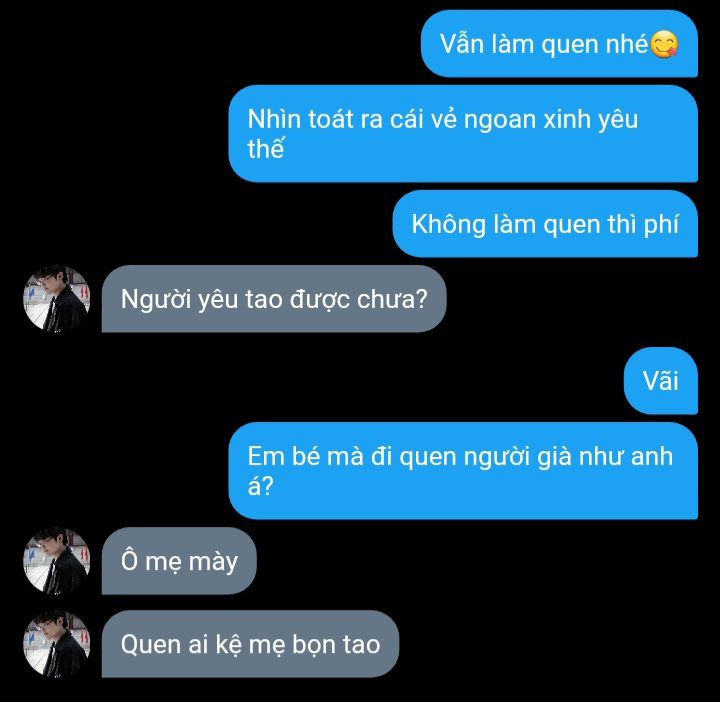Select the "Vẫn làm quen nhé" message bubble
Viewport: 720px width, 702px height.
click(x=558, y=44)
